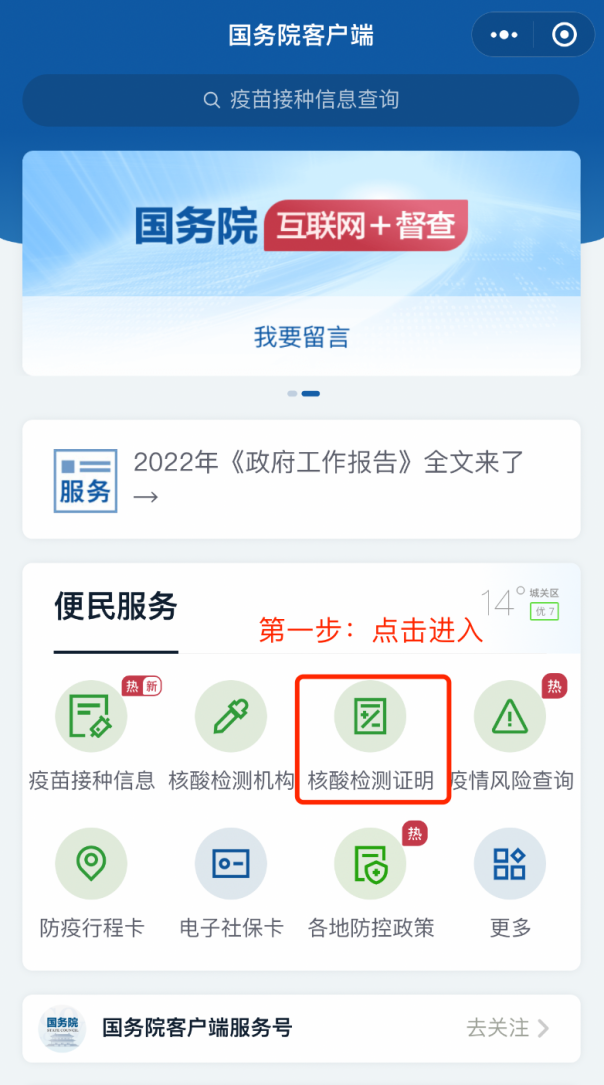Tap 我要留言 to leave a message
Viewport: 604px width, 1085px height.
(301, 337)
